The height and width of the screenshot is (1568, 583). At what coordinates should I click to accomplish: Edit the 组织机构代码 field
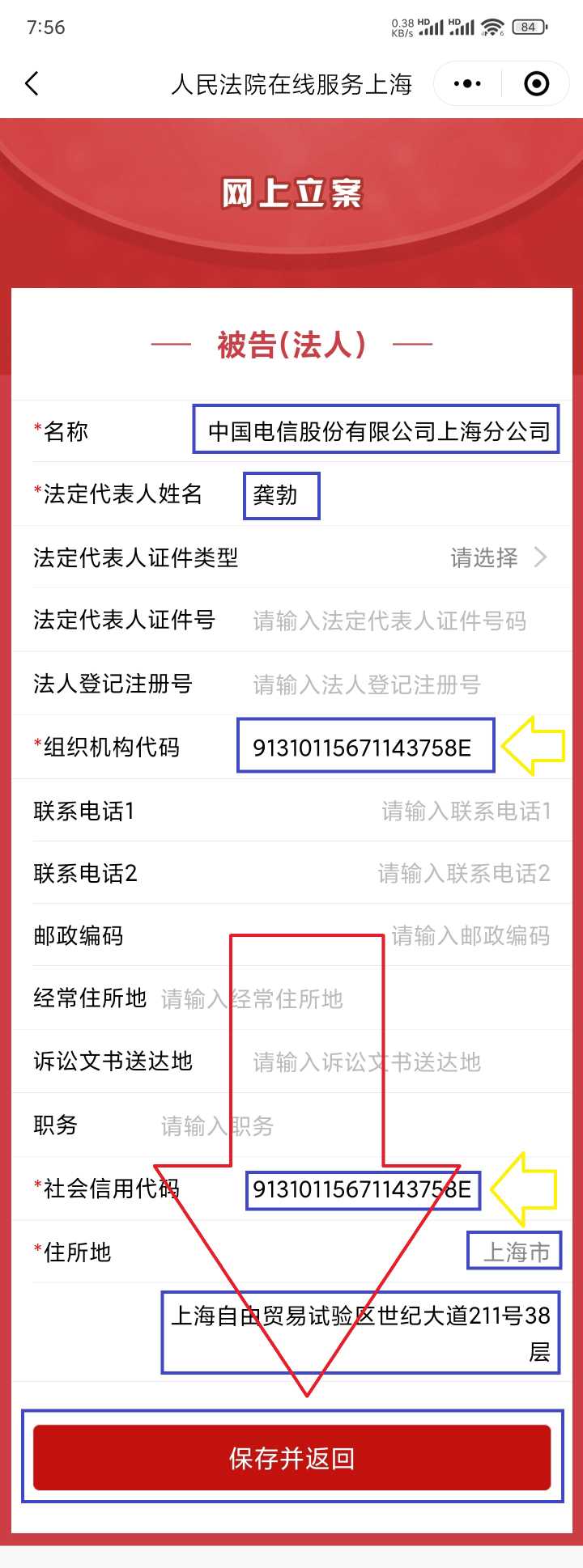tap(363, 747)
